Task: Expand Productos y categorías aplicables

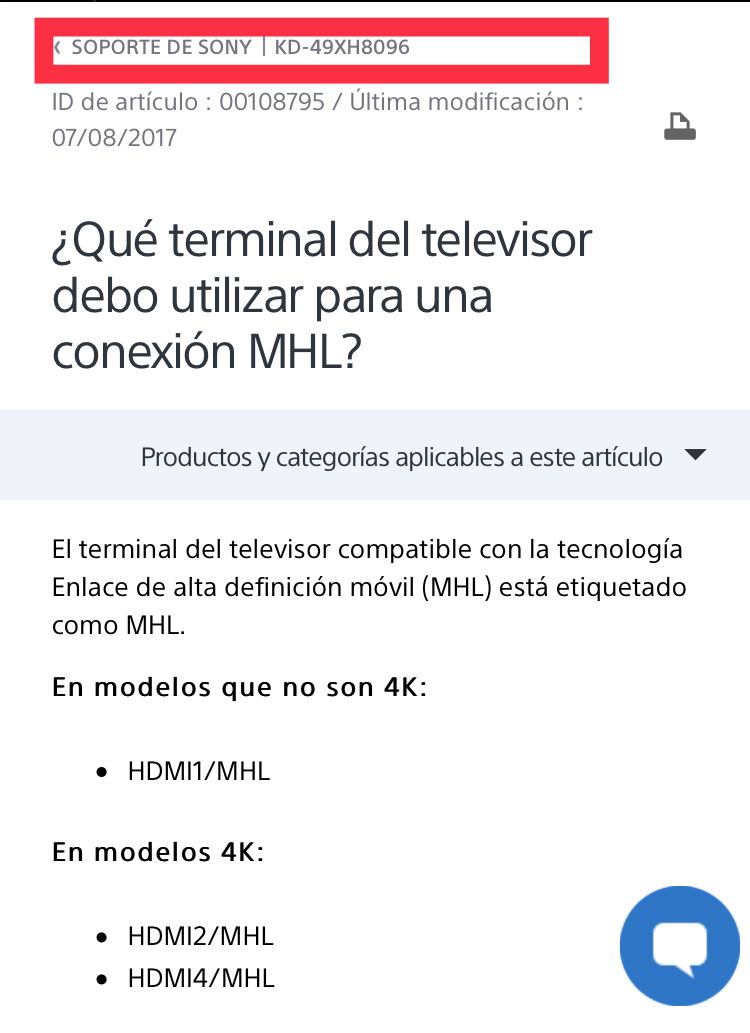Action: click(423, 457)
